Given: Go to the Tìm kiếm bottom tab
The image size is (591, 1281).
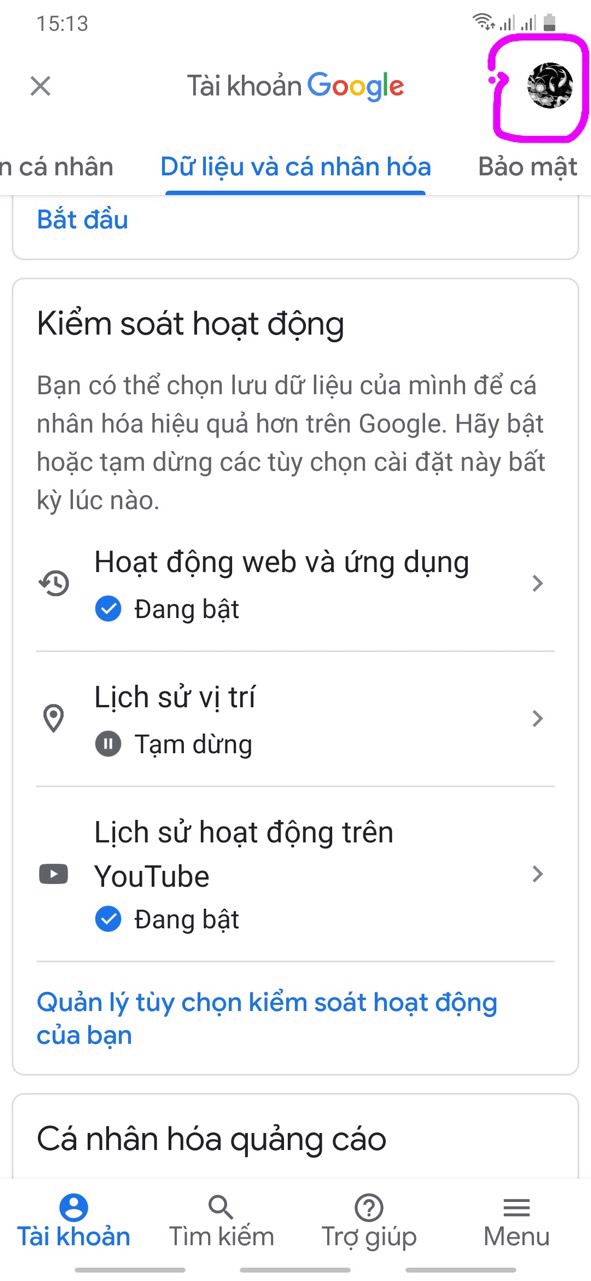Looking at the screenshot, I should click(x=221, y=1221).
